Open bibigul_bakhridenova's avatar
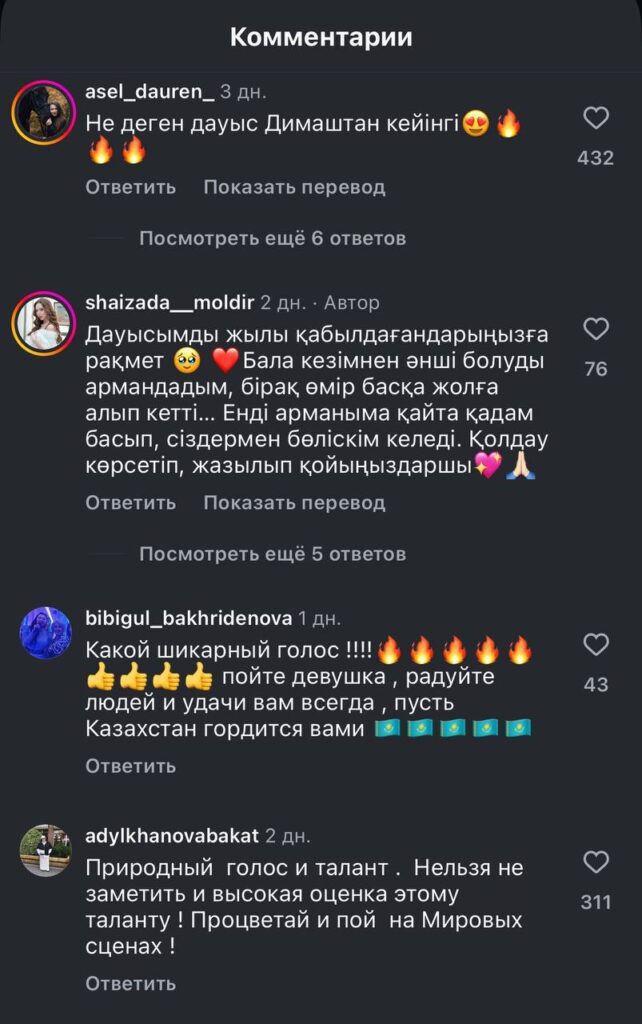The height and width of the screenshot is (1024, 642). (x=45, y=633)
